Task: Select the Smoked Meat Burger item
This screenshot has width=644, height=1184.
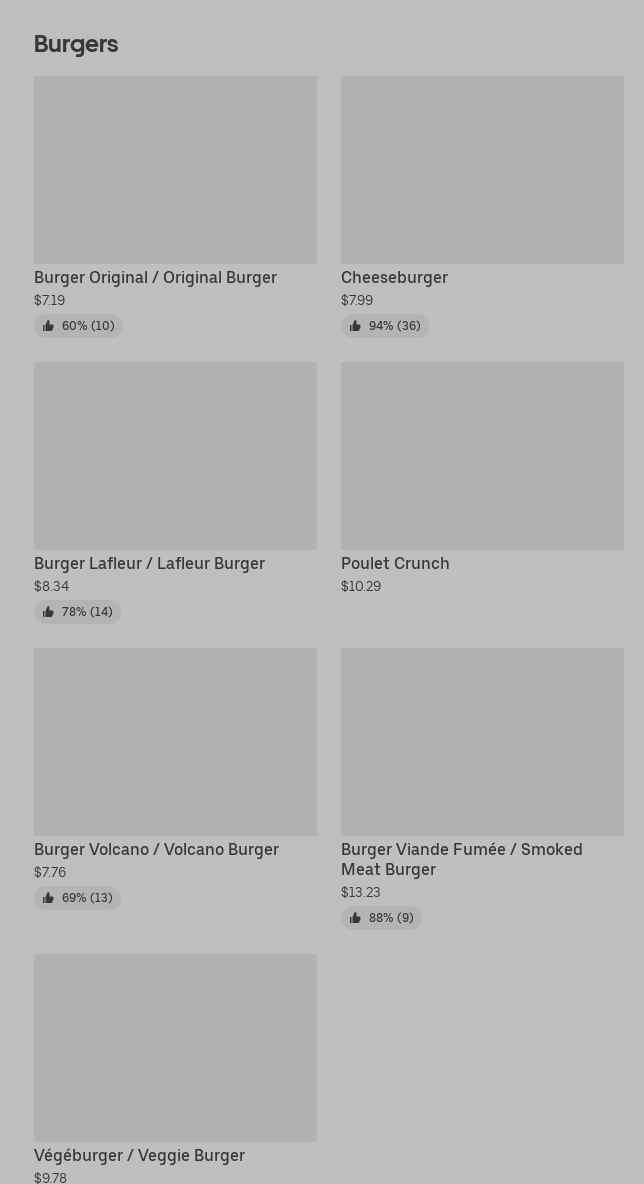Action: pyautogui.click(x=482, y=788)
